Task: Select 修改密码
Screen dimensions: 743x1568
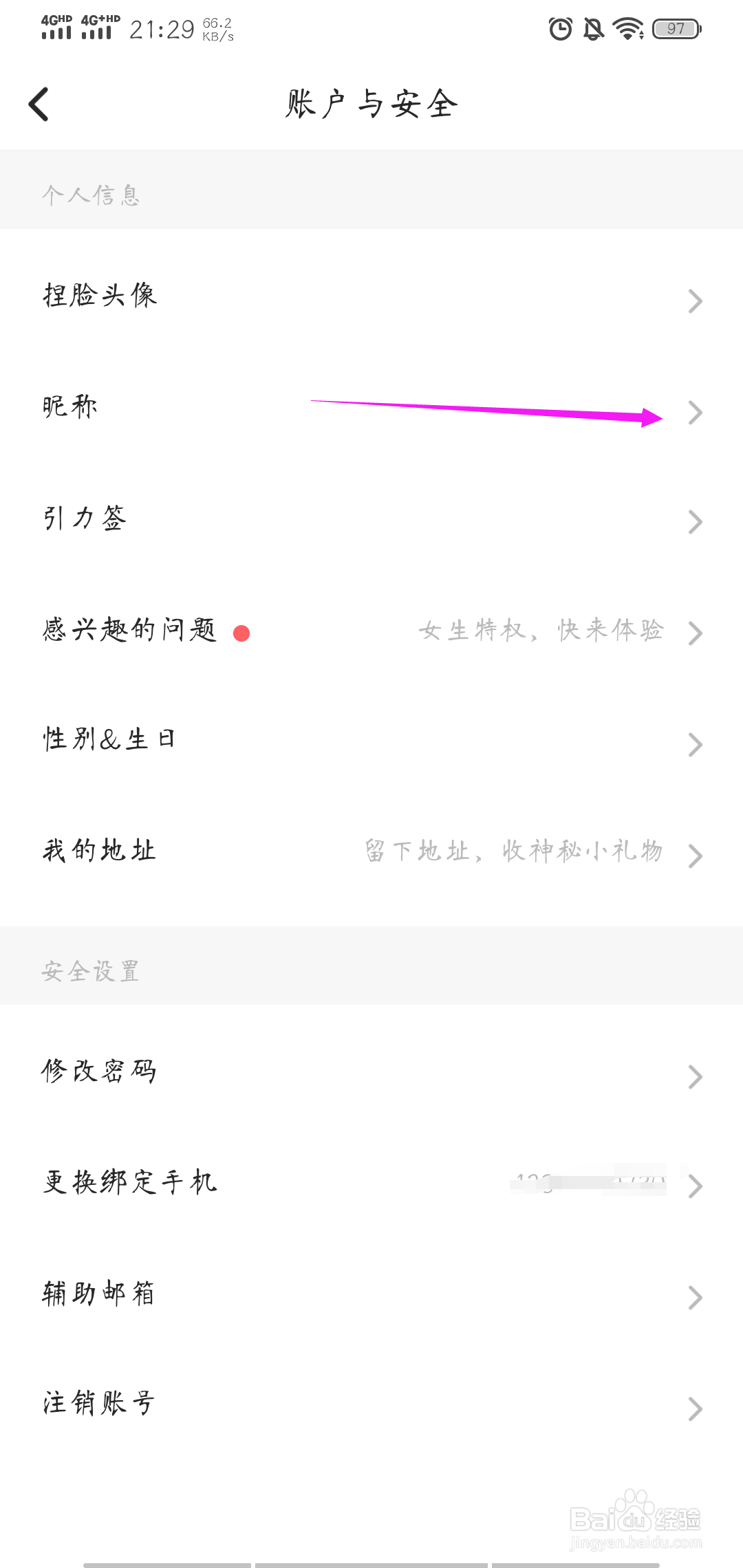Action: pos(371,1073)
